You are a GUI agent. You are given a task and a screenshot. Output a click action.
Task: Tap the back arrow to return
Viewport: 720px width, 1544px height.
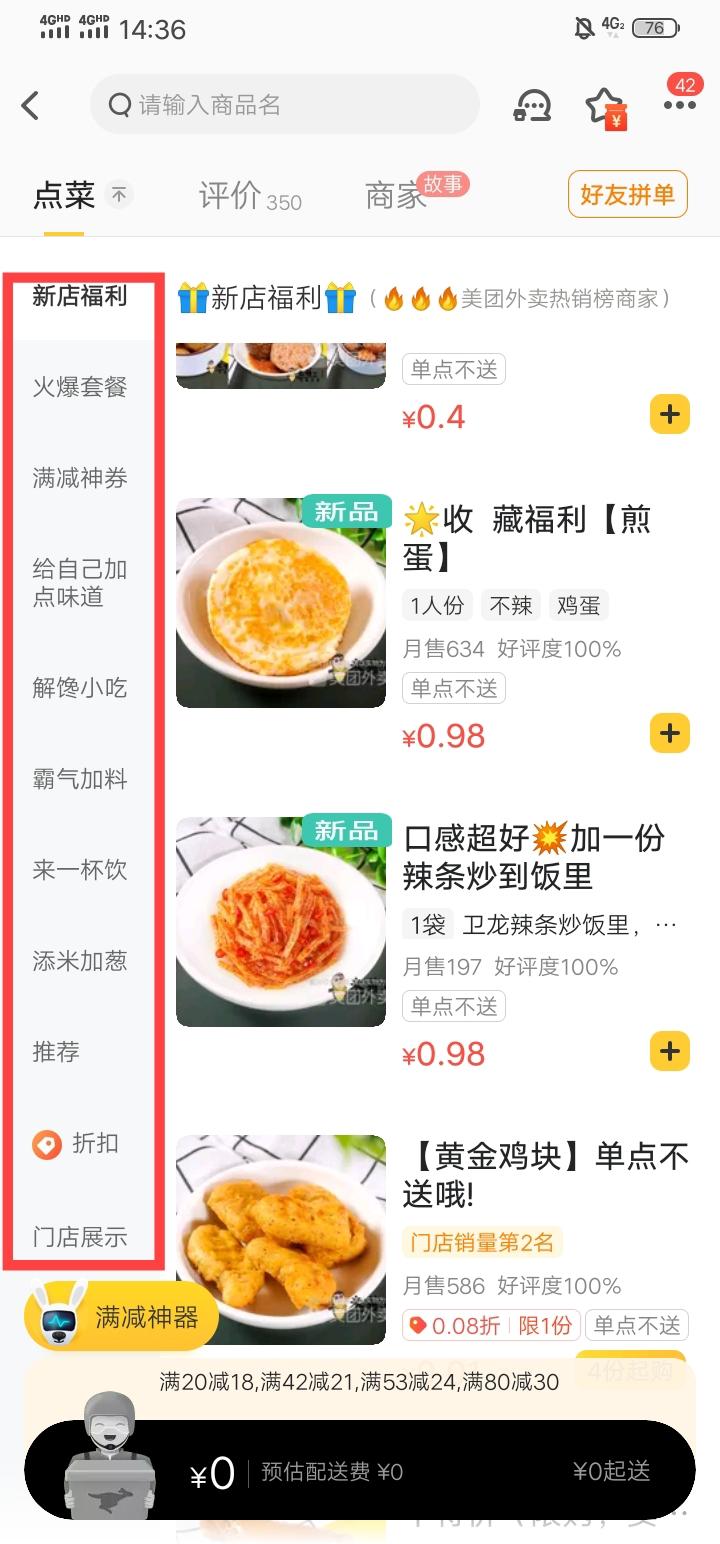pos(30,105)
